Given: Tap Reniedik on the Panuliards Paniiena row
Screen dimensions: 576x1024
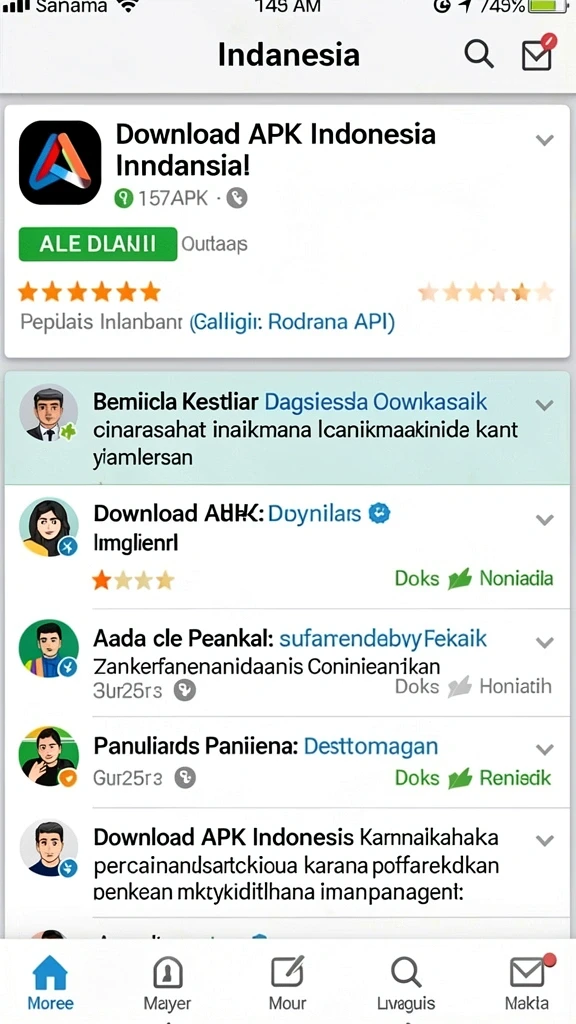Looking at the screenshot, I should tap(515, 778).
